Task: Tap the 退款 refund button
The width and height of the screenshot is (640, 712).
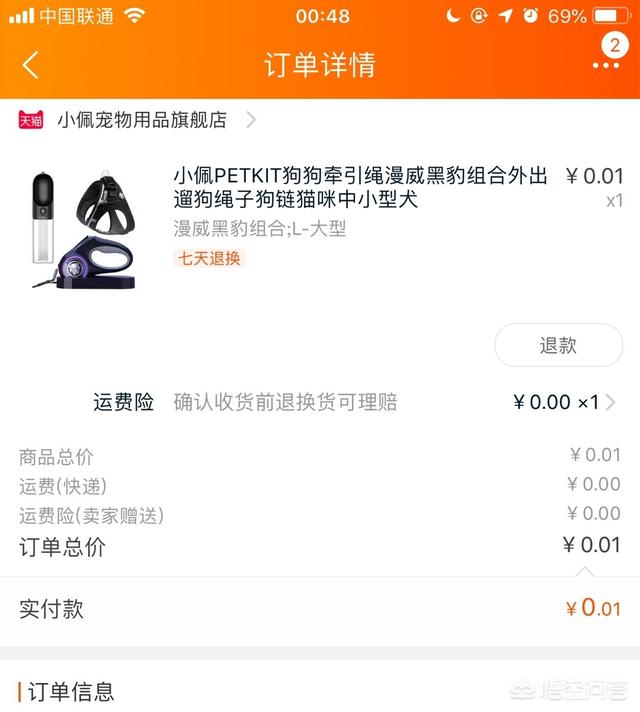Action: coord(558,346)
